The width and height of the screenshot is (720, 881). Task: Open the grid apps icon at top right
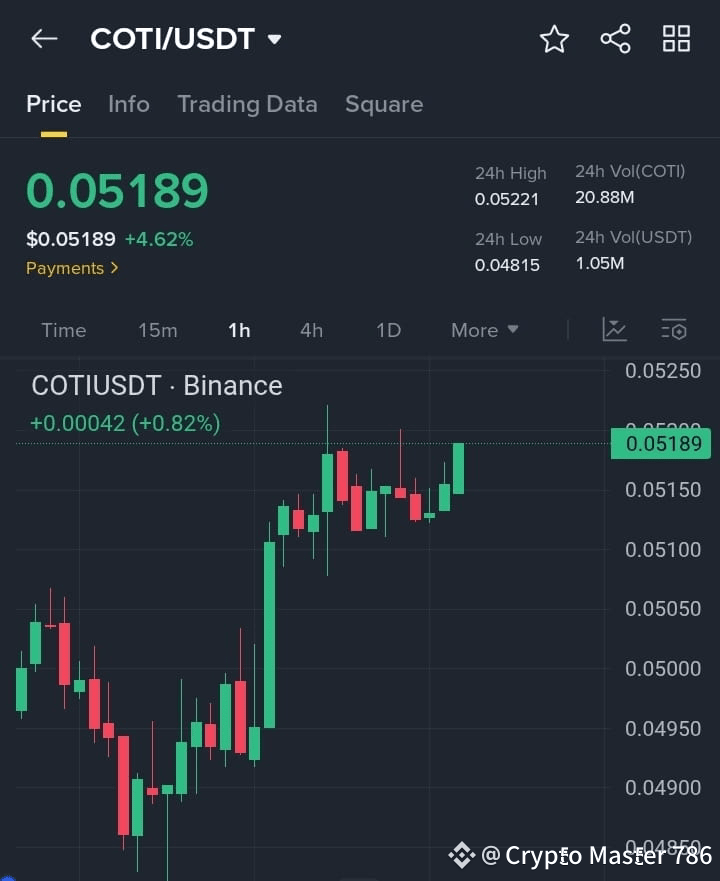click(x=676, y=38)
